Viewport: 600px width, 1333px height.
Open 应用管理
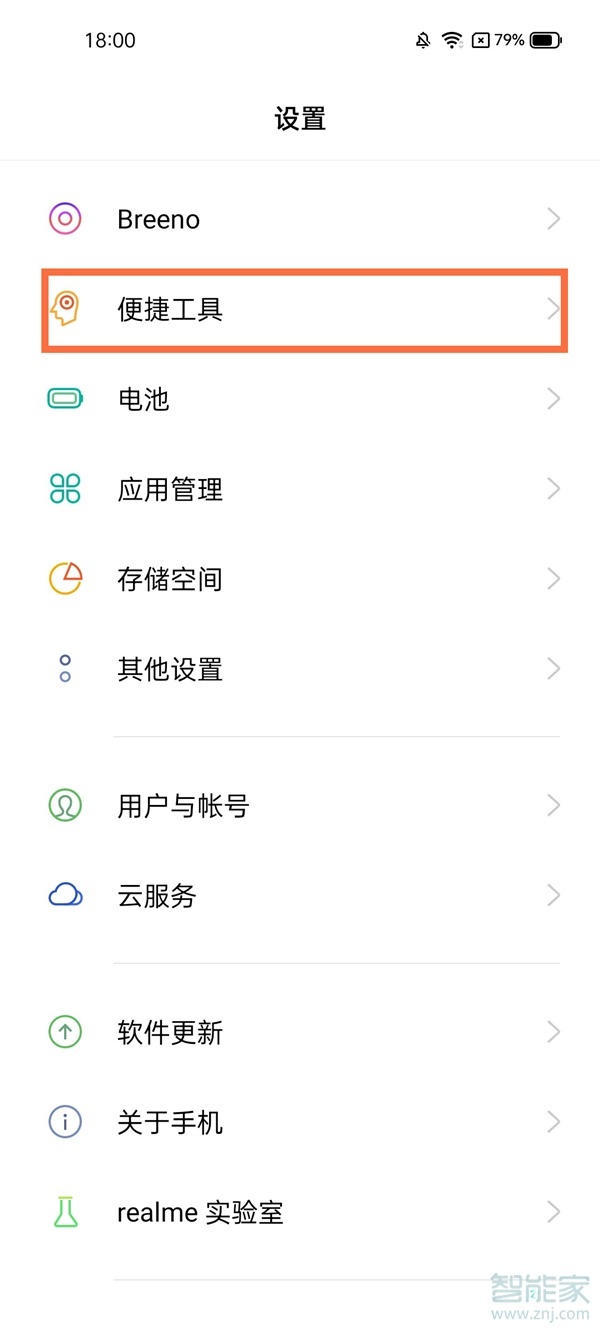coord(300,489)
